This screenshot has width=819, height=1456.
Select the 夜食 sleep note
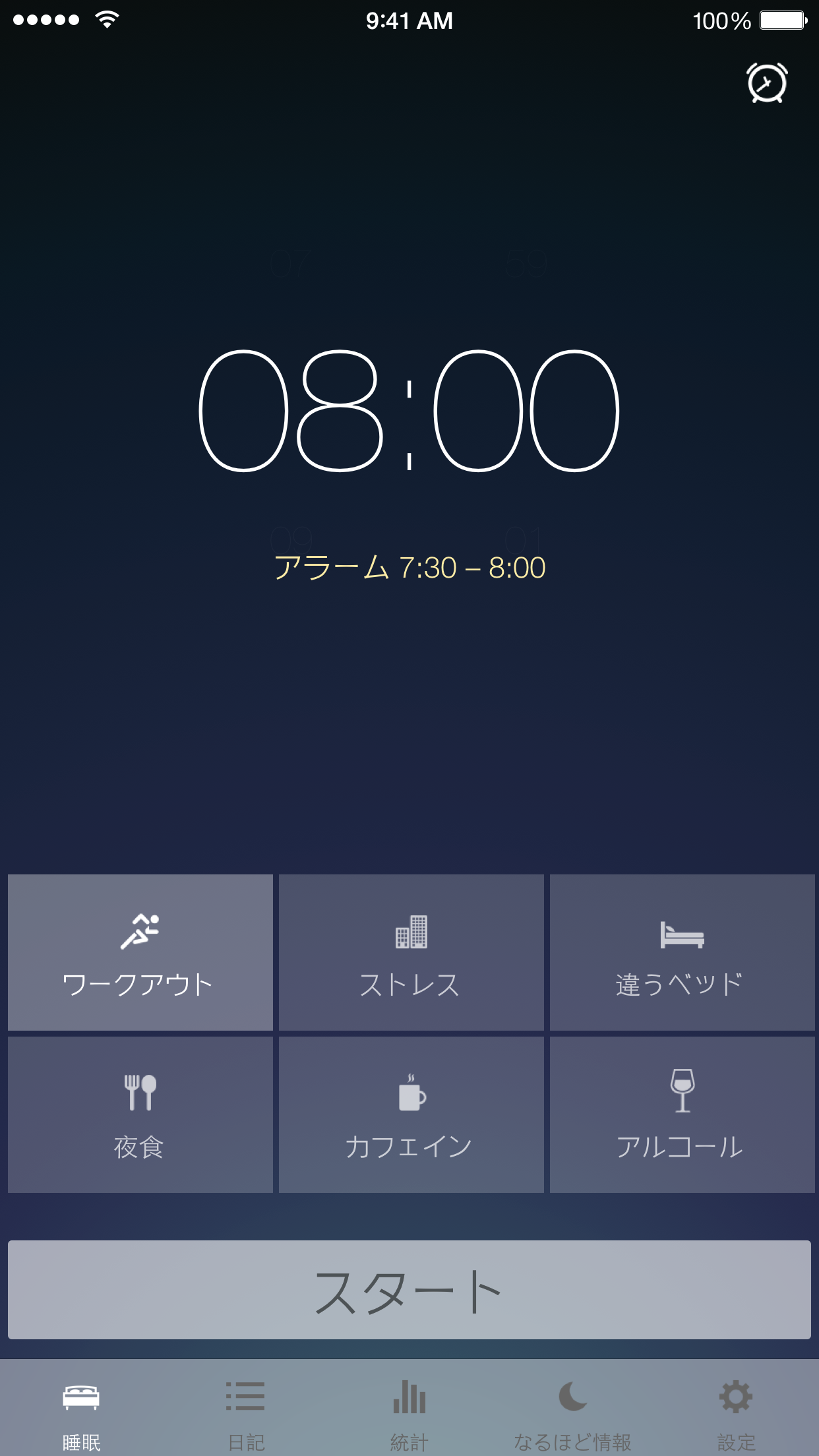point(140,1114)
